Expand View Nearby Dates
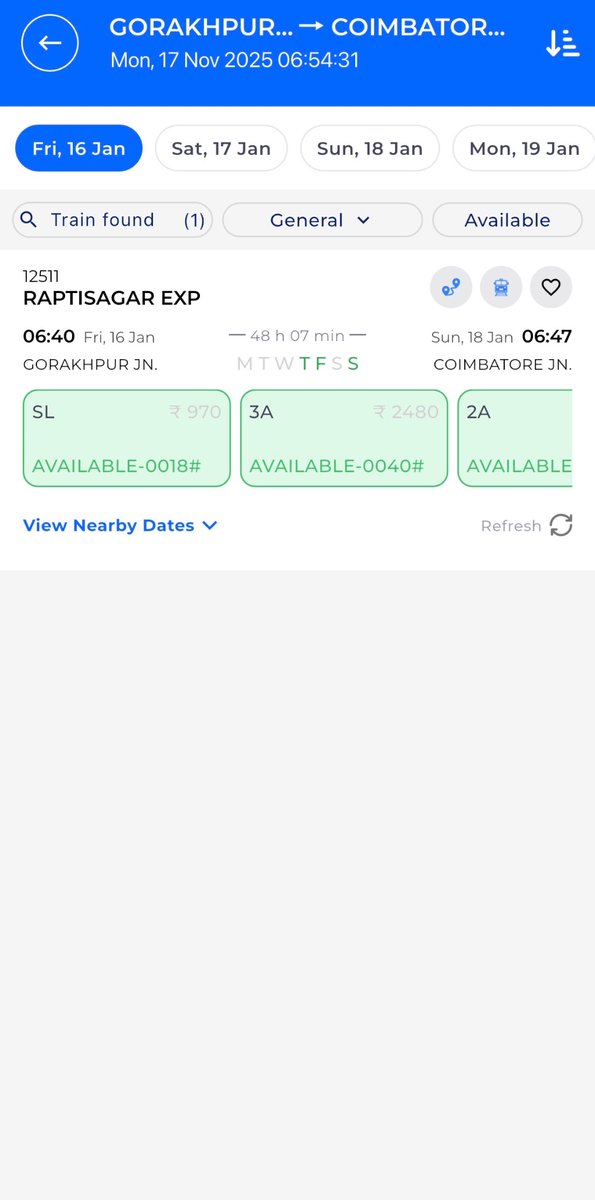 (x=120, y=525)
